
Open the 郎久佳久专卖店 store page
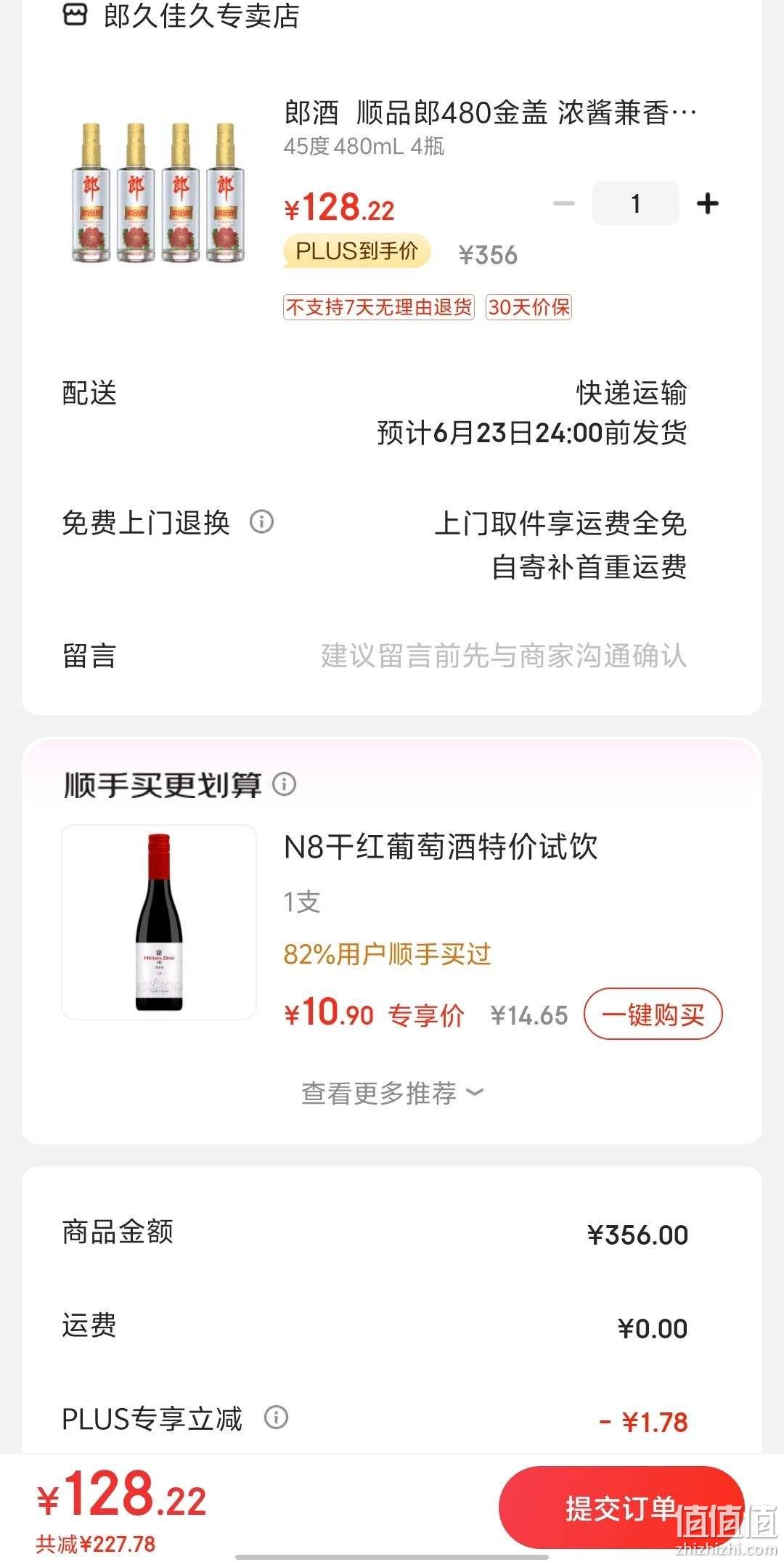[181, 15]
